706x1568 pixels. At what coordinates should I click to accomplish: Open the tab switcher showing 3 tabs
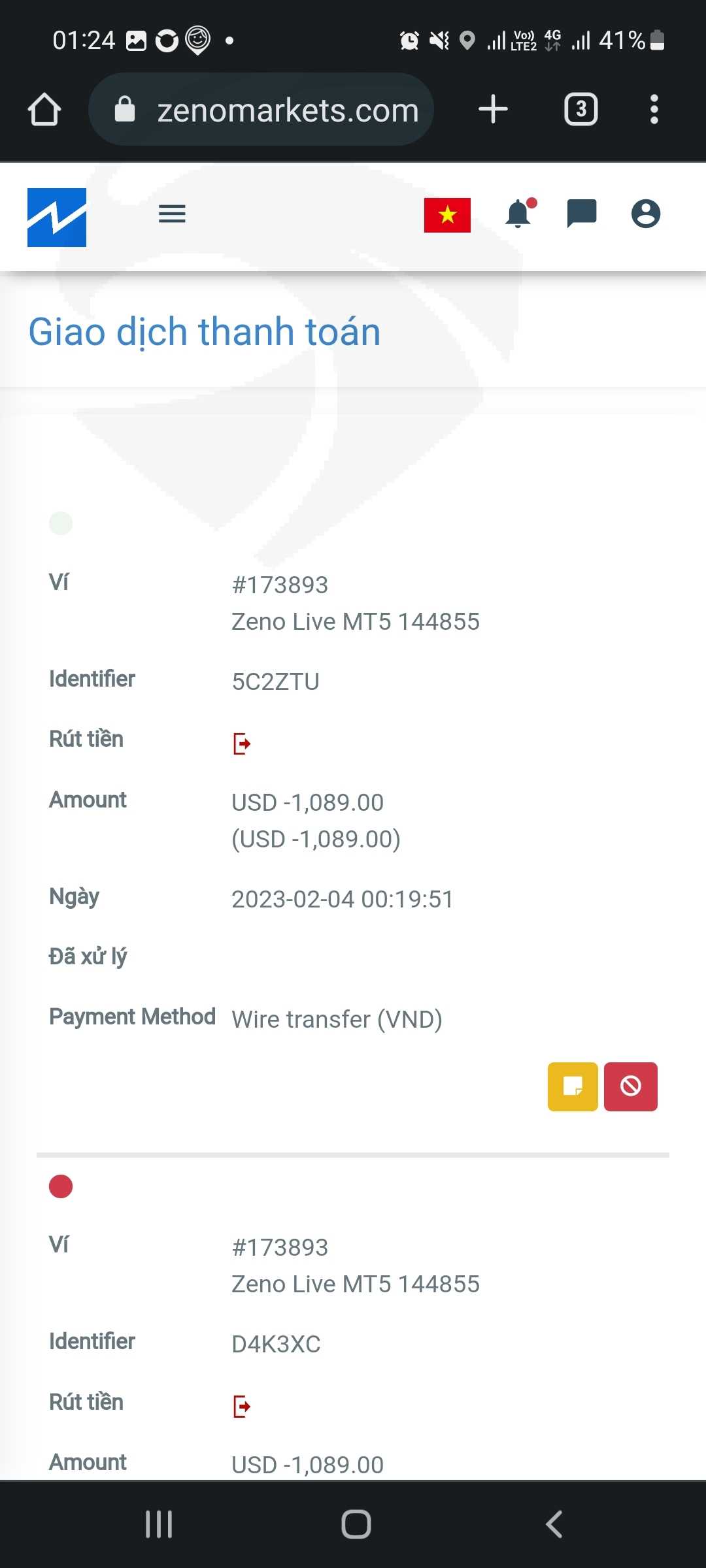[581, 109]
